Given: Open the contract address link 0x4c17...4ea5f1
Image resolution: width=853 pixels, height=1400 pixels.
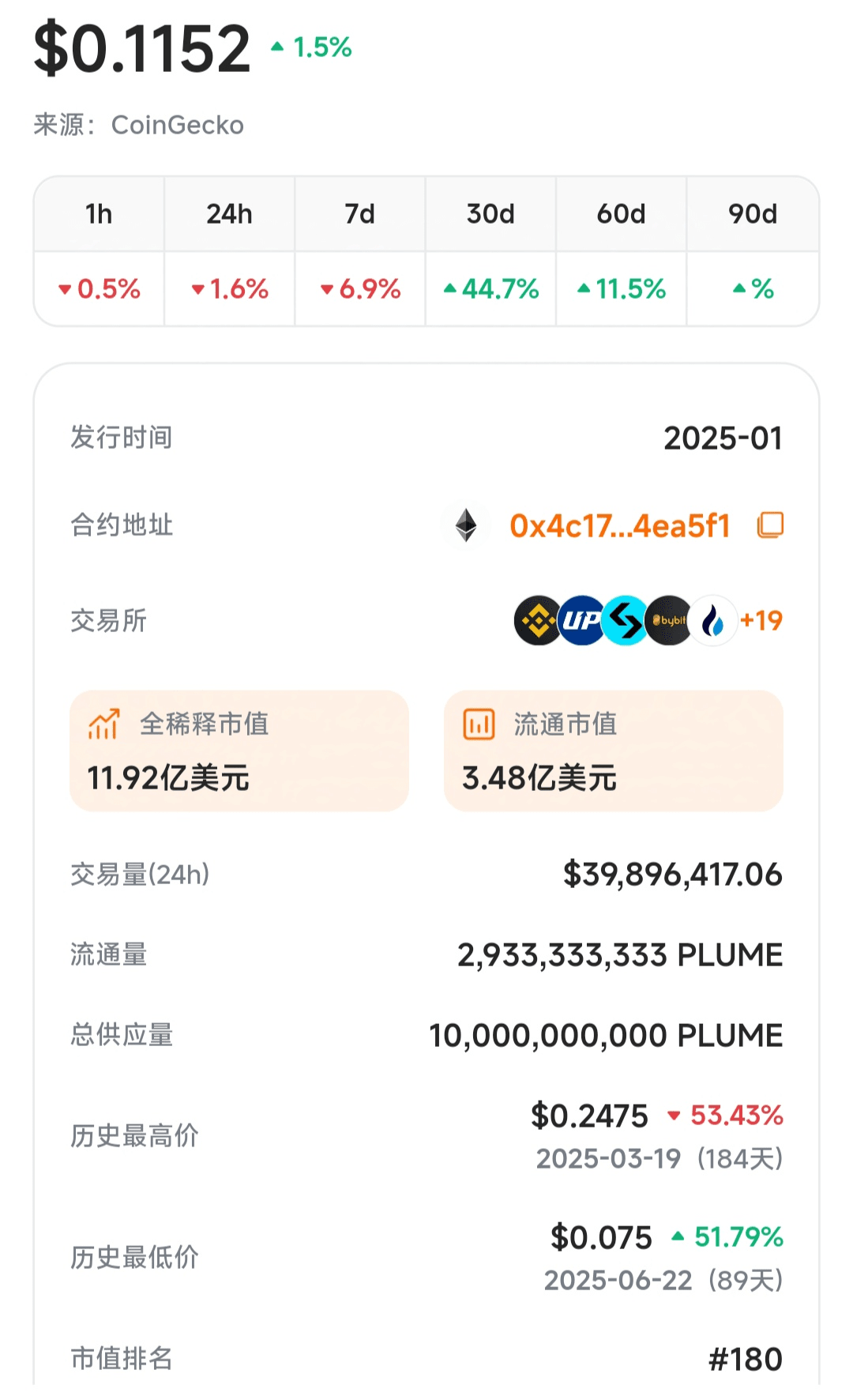Looking at the screenshot, I should [x=620, y=526].
